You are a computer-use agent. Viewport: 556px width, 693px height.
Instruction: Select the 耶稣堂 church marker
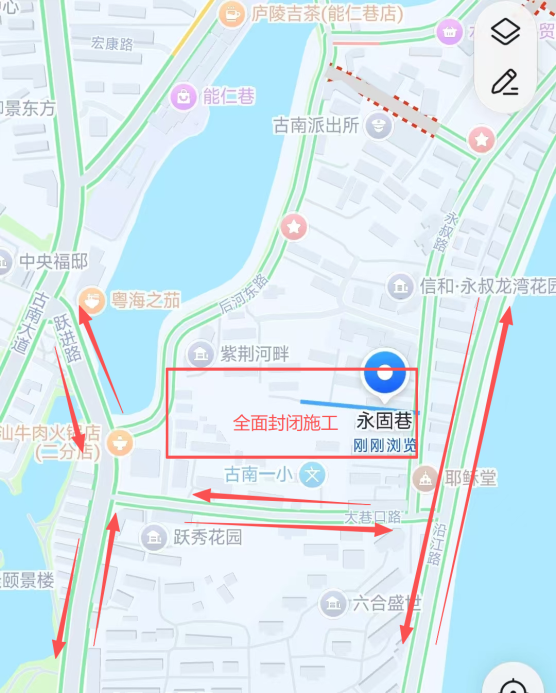click(x=425, y=479)
